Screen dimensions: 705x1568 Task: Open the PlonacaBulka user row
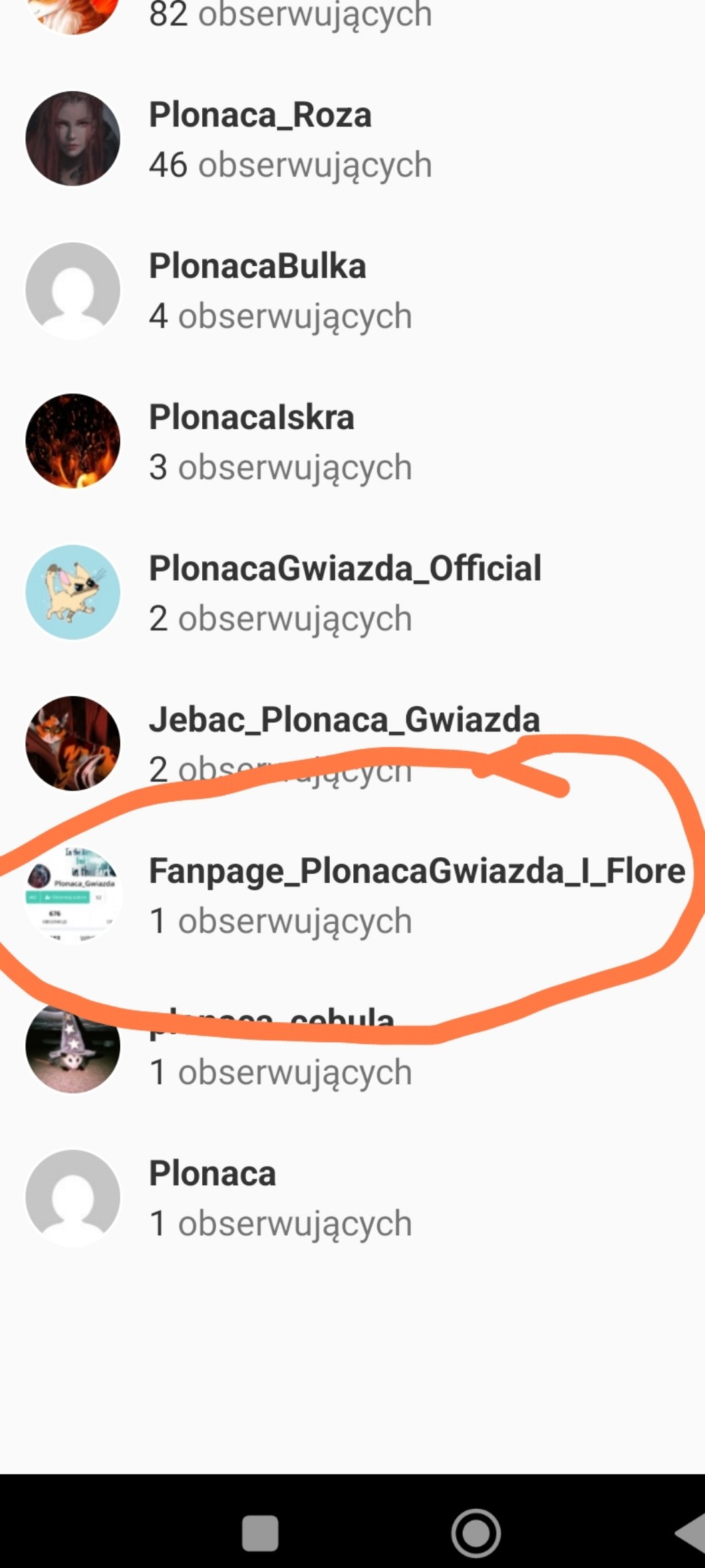pos(257,290)
